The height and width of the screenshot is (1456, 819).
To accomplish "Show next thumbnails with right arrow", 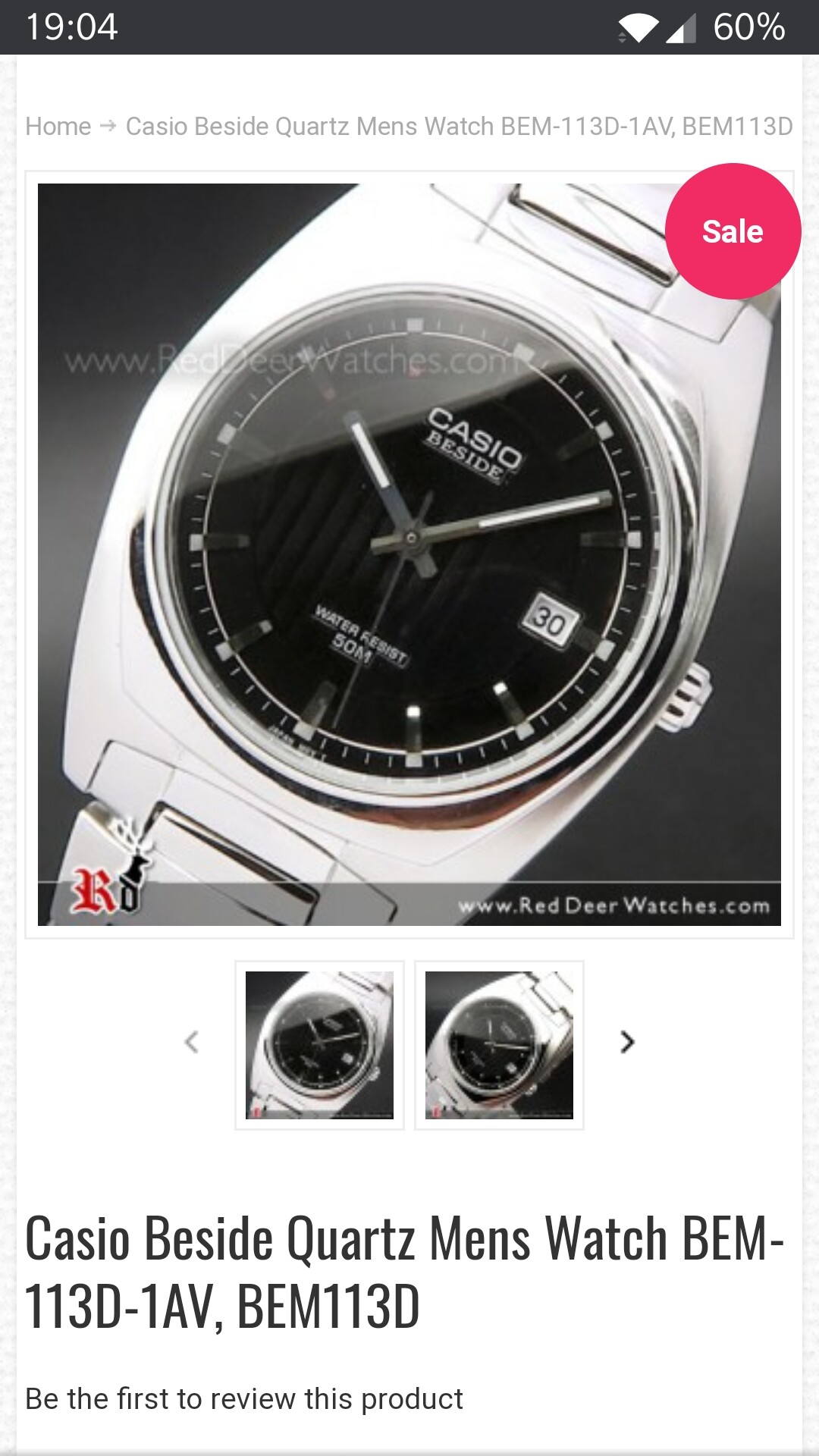I will click(626, 1042).
